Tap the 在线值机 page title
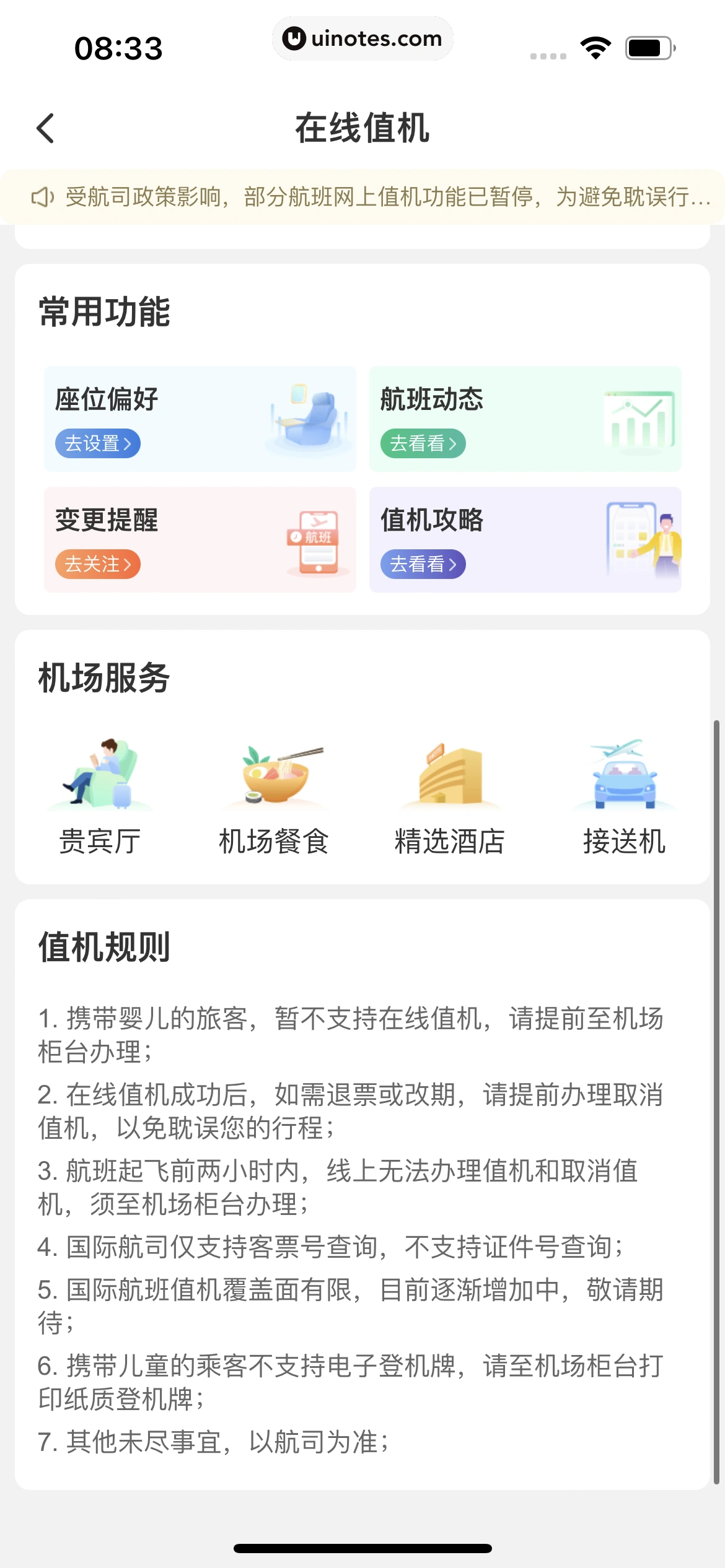The width and height of the screenshot is (725, 1568). point(362,128)
